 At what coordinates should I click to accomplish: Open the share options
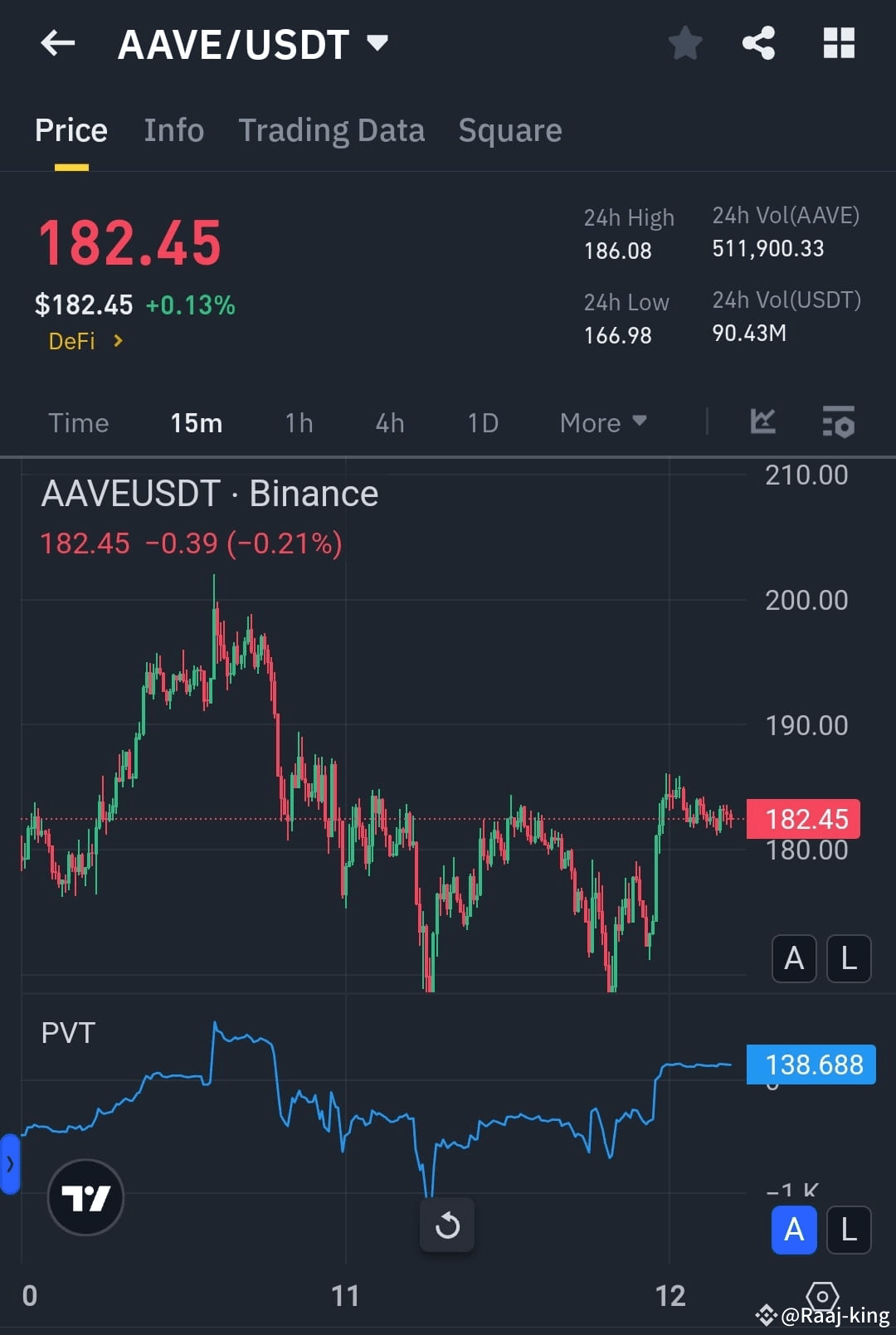pyautogui.click(x=757, y=43)
